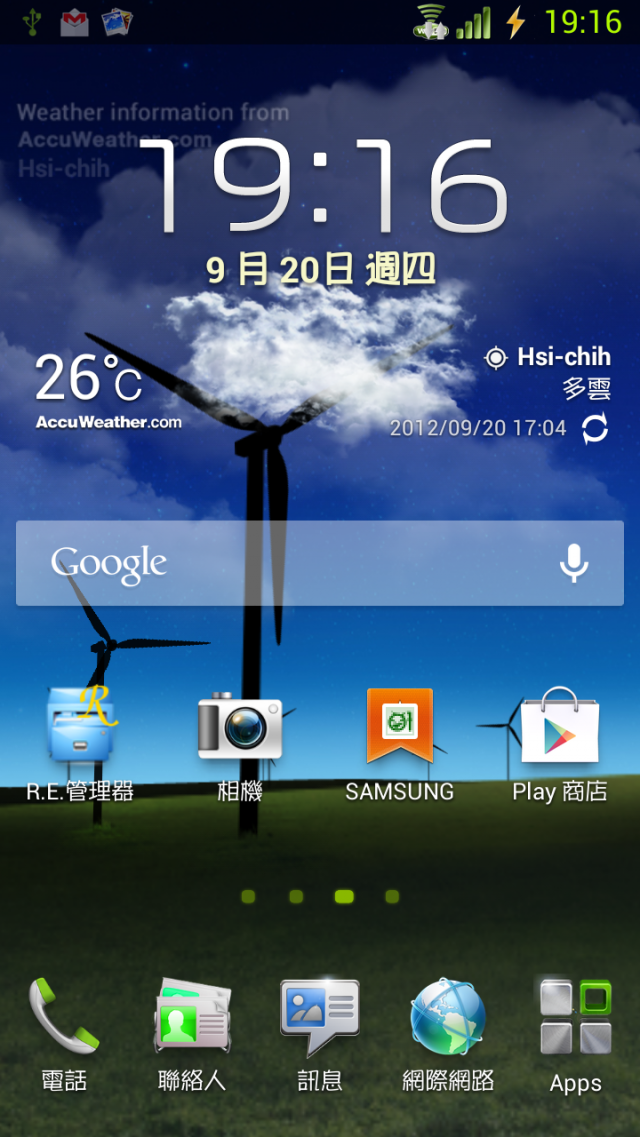Select the last home page indicator dot
Image resolution: width=640 pixels, height=1138 pixels.
pyautogui.click(x=392, y=896)
